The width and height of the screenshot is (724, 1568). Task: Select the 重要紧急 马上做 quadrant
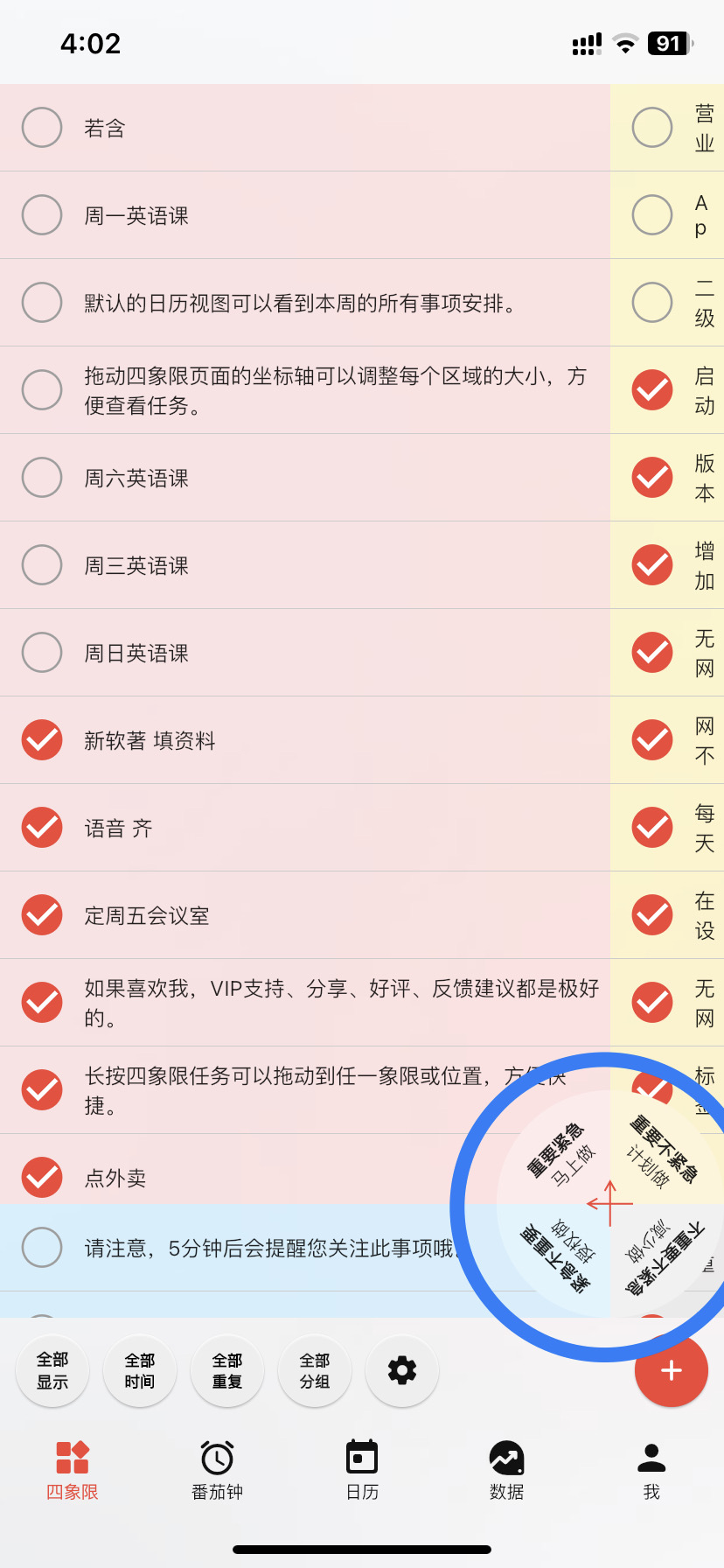558,1153
